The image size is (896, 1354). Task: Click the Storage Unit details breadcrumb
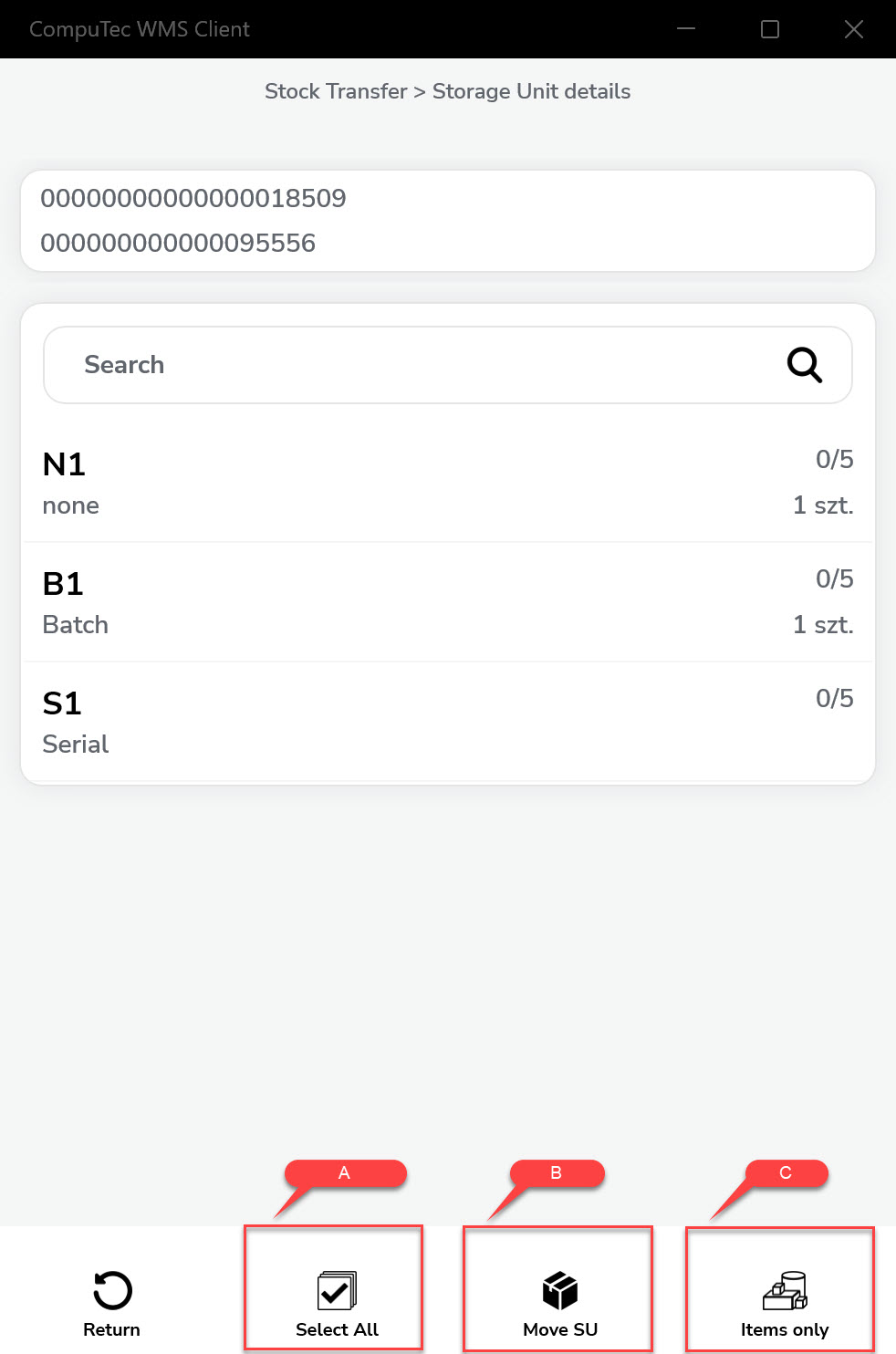tap(531, 91)
